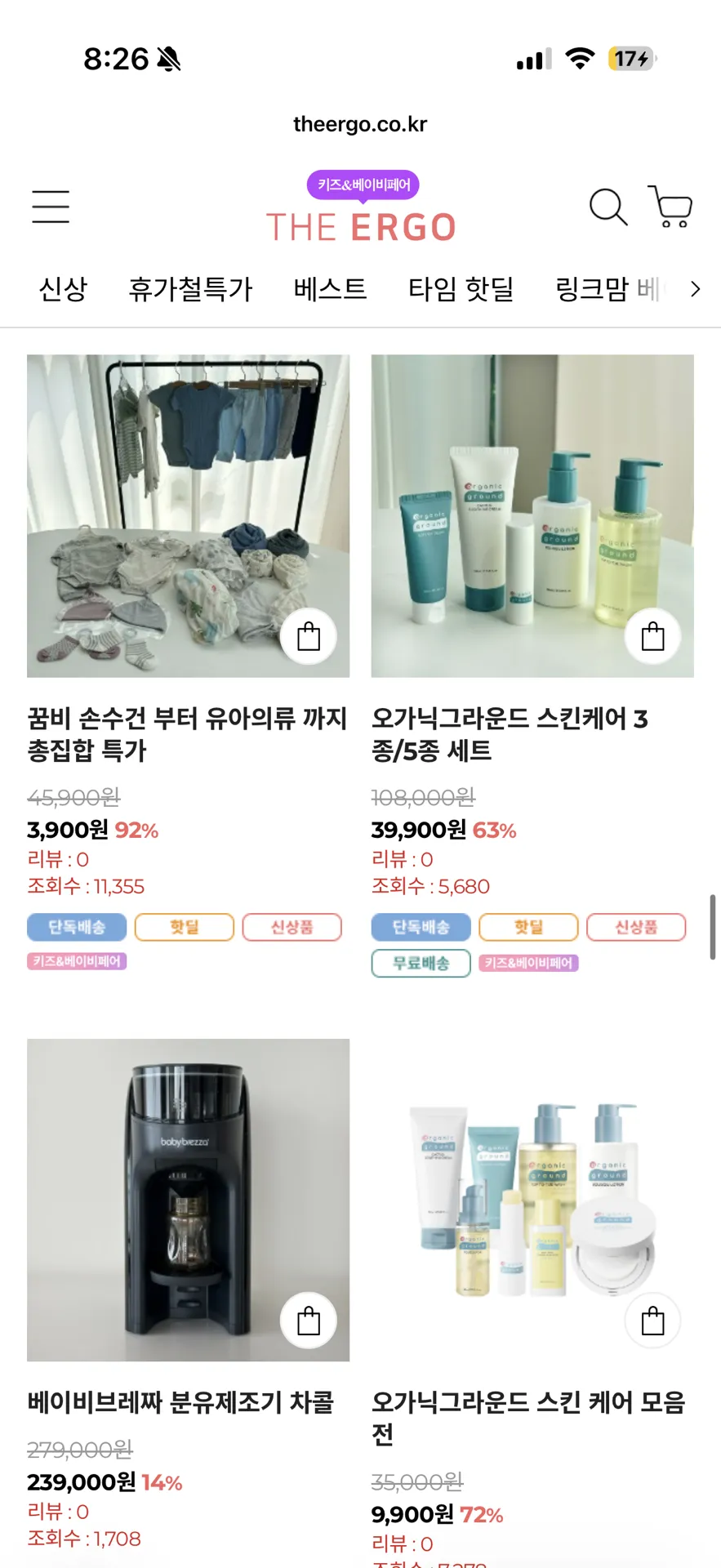Expand more categories with the right arrow
This screenshot has width=721, height=1568.
click(x=695, y=288)
